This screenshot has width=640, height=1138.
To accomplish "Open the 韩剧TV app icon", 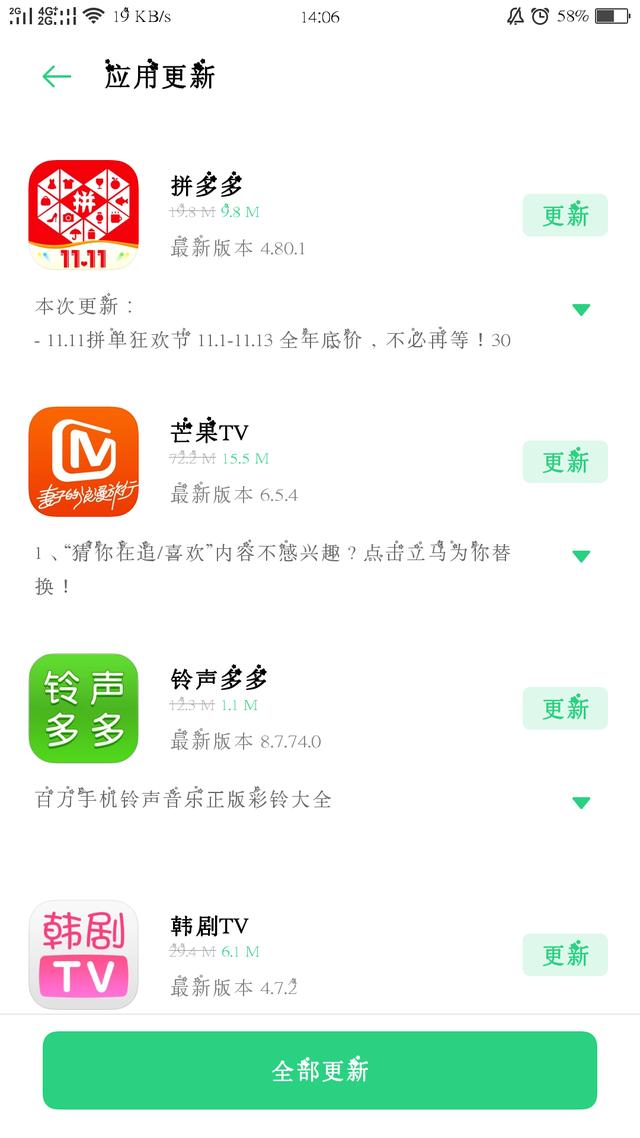I will pyautogui.click(x=83, y=955).
